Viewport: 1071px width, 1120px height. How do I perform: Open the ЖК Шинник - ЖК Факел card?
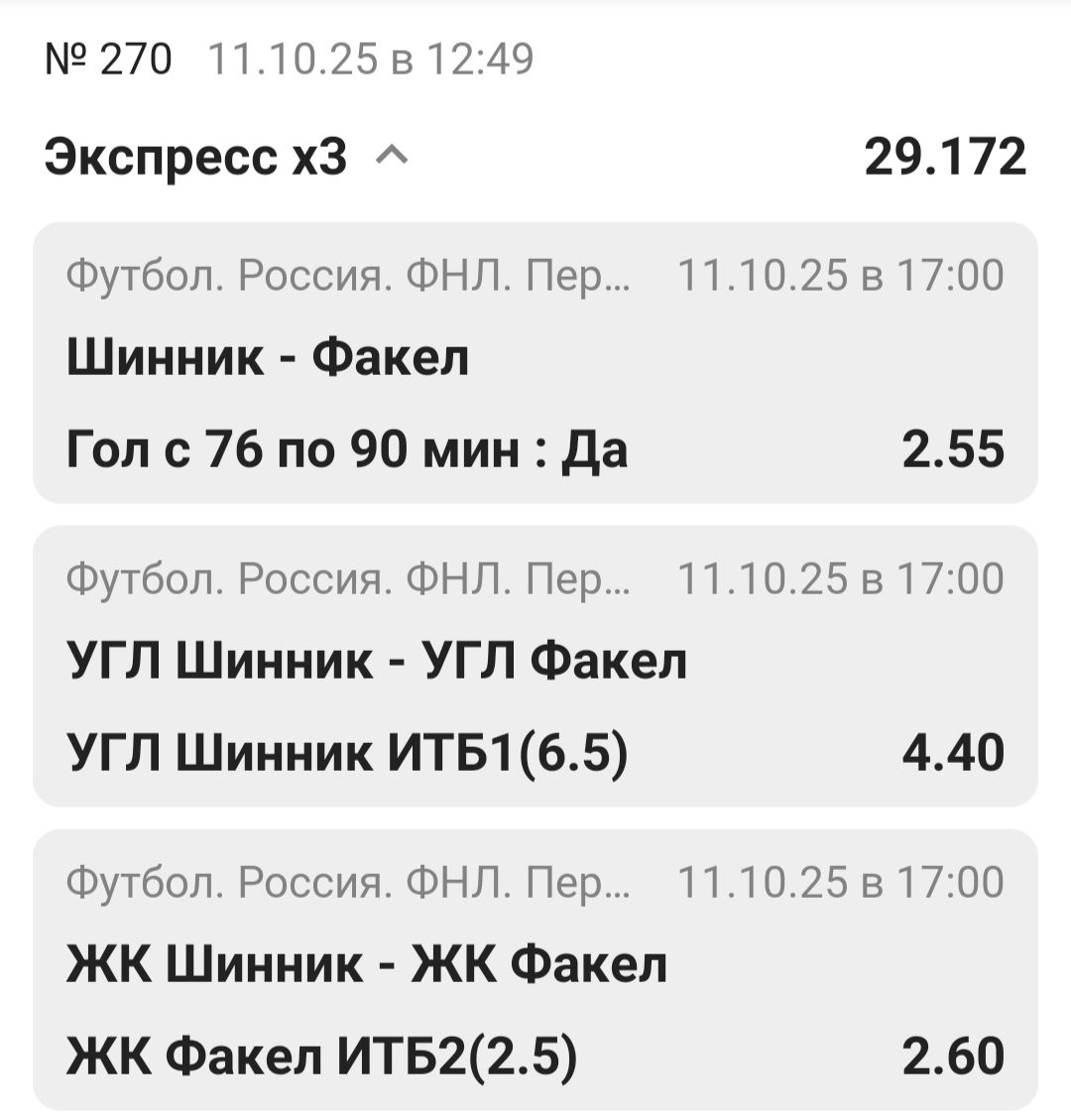pyautogui.click(x=535, y=968)
